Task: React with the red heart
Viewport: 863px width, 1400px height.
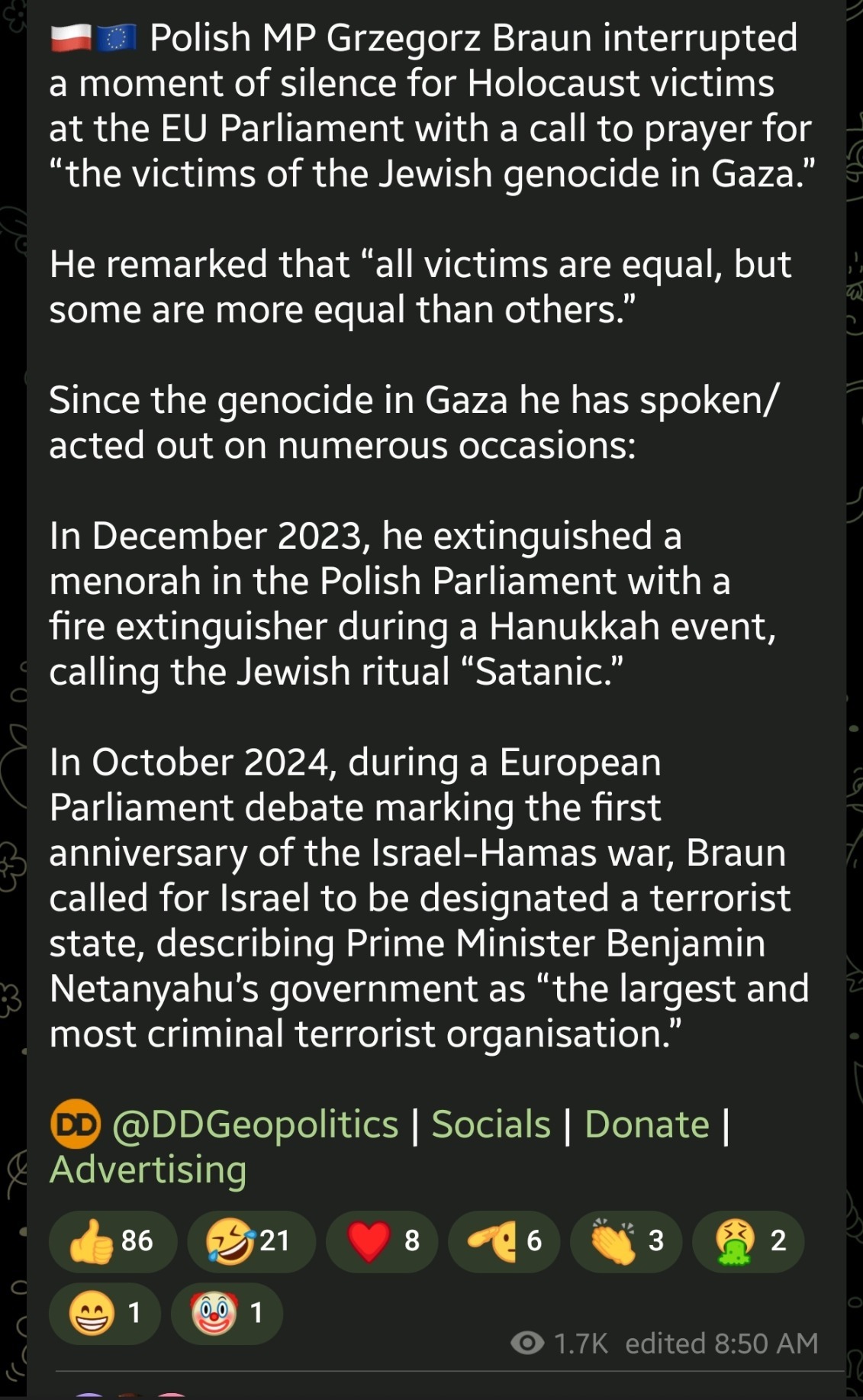Action: (x=382, y=1241)
